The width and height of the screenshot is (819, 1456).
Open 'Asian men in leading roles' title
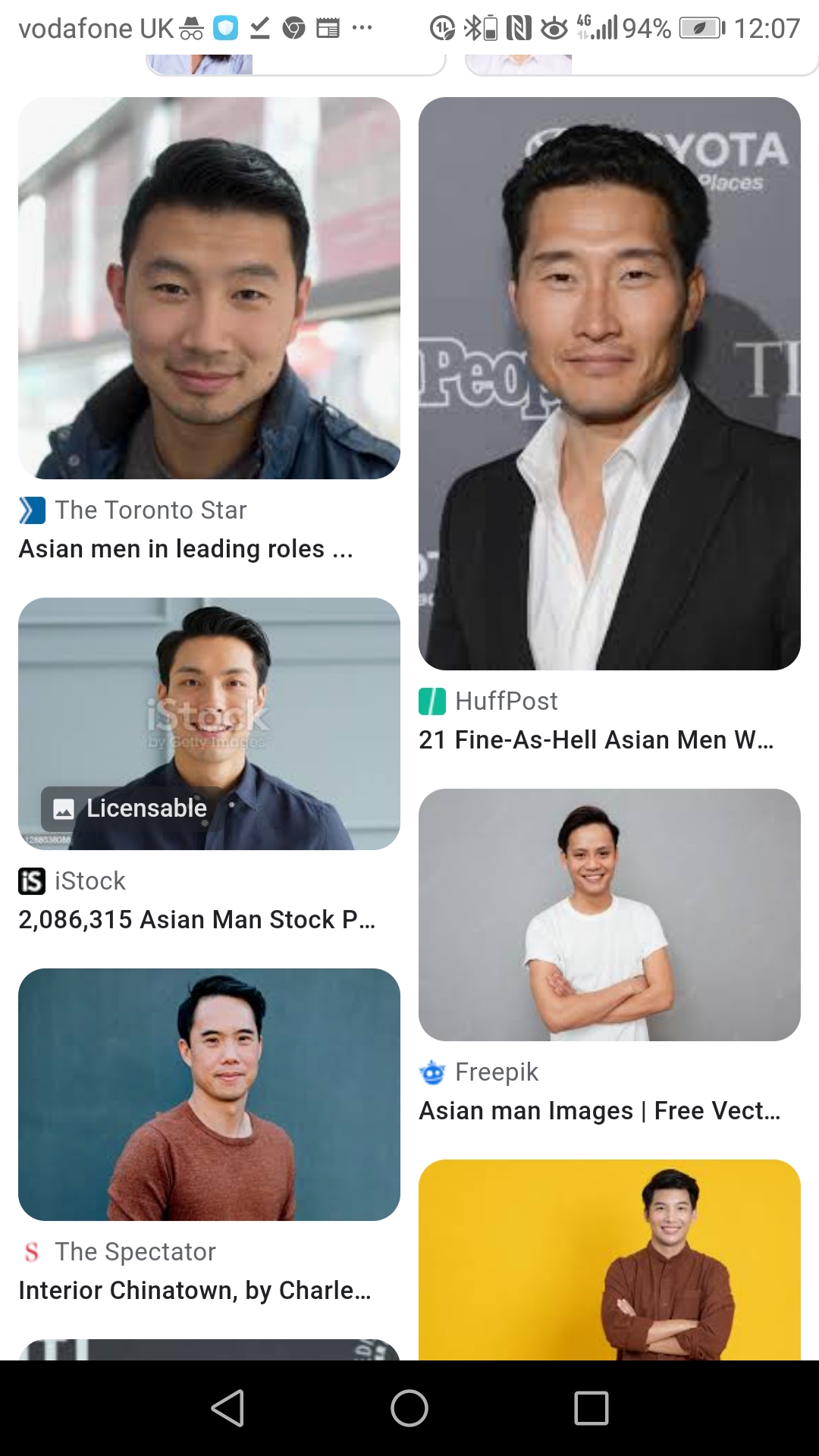[186, 549]
